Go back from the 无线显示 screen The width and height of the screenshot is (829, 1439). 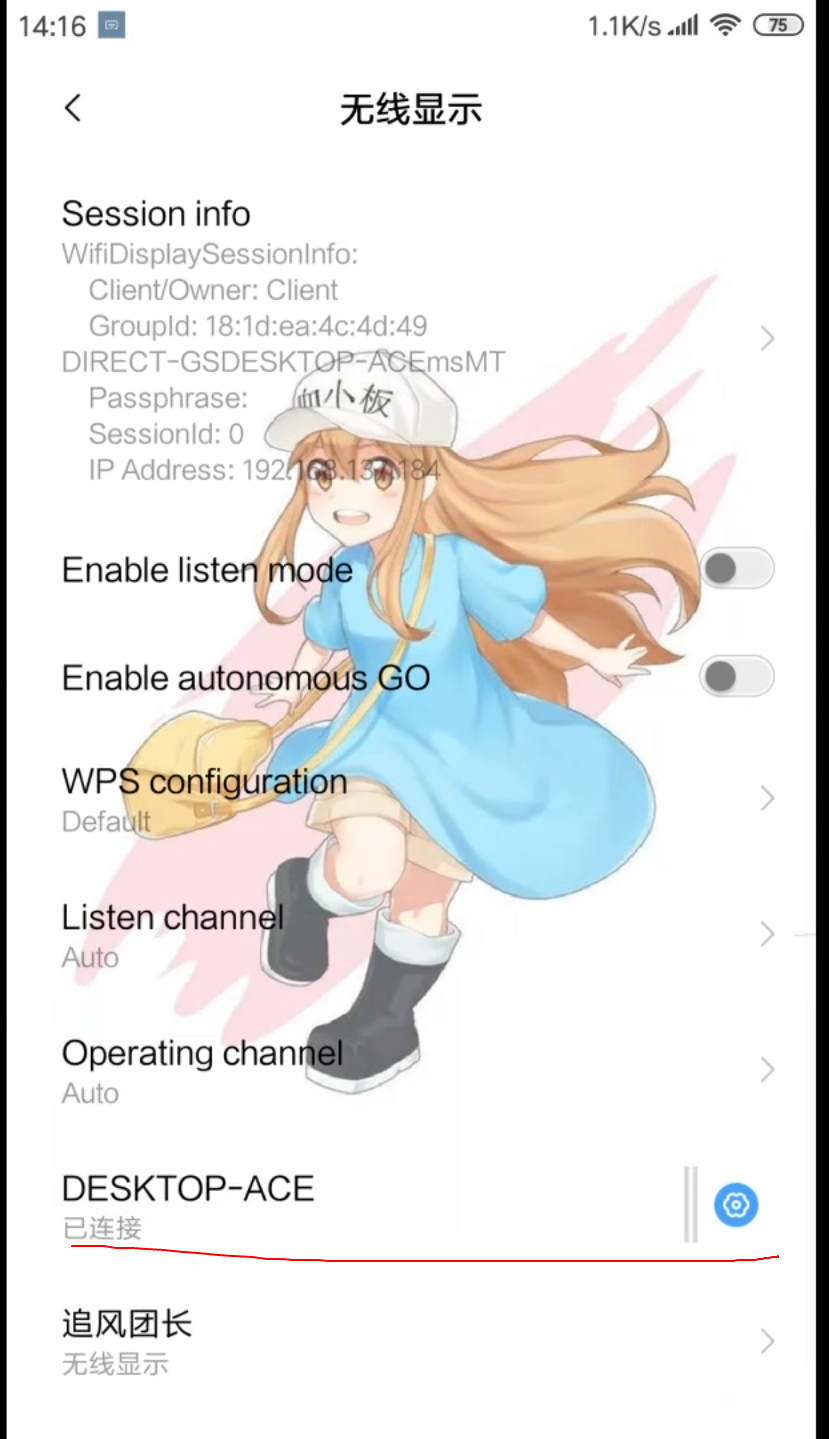(72, 108)
